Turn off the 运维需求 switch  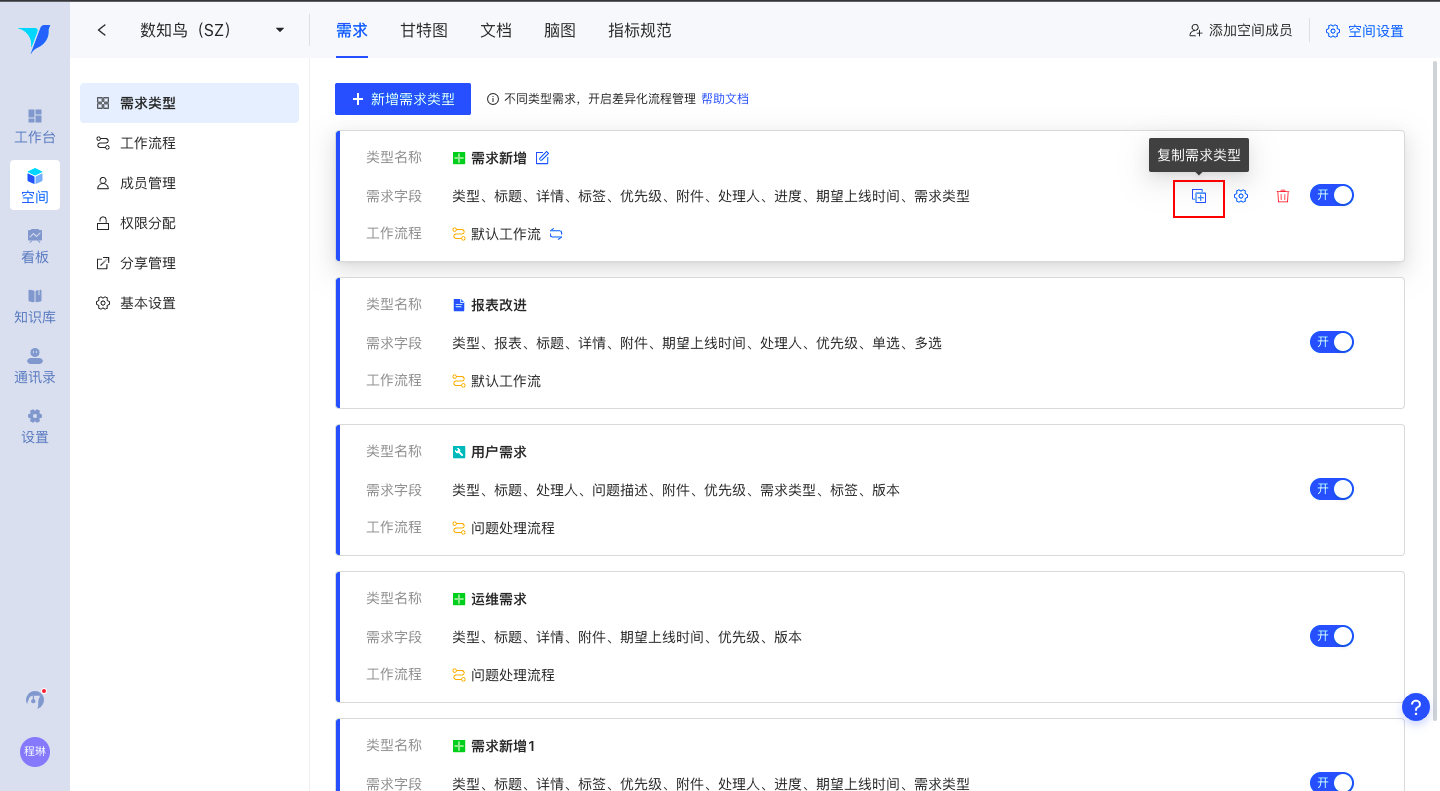point(1331,636)
